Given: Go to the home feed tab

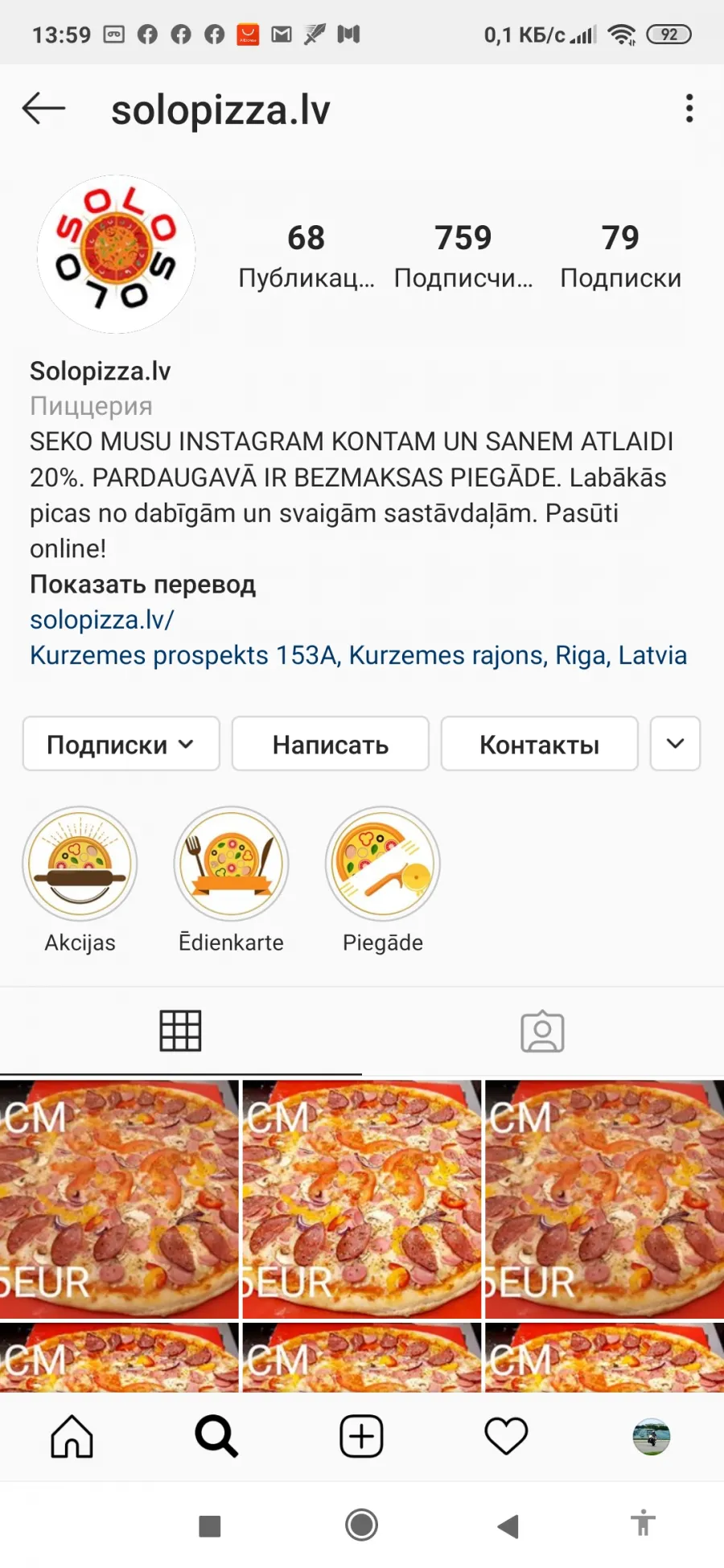Looking at the screenshot, I should pyautogui.click(x=72, y=1436).
